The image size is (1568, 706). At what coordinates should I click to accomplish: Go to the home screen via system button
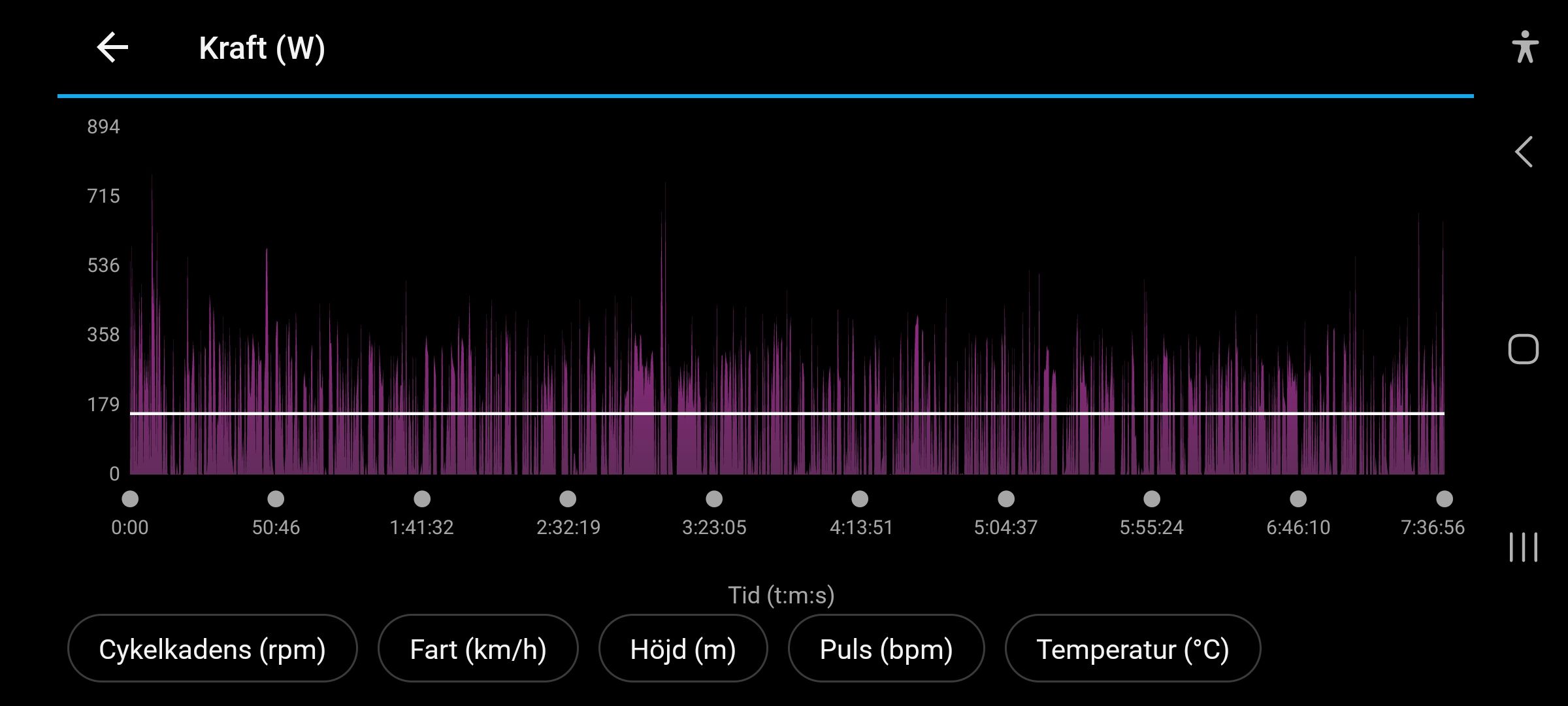click(1524, 349)
